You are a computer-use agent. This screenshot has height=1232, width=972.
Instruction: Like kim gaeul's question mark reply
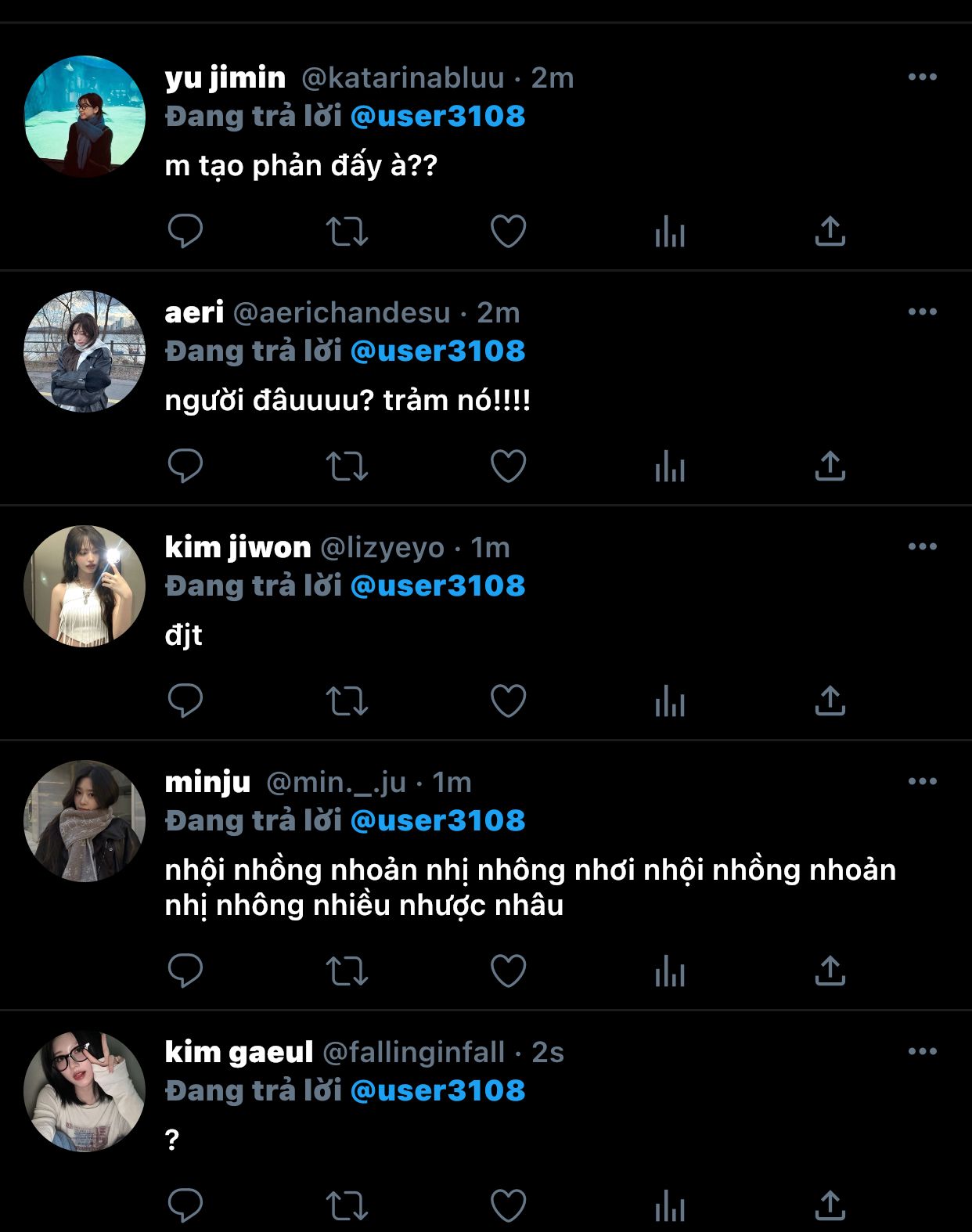508,1205
